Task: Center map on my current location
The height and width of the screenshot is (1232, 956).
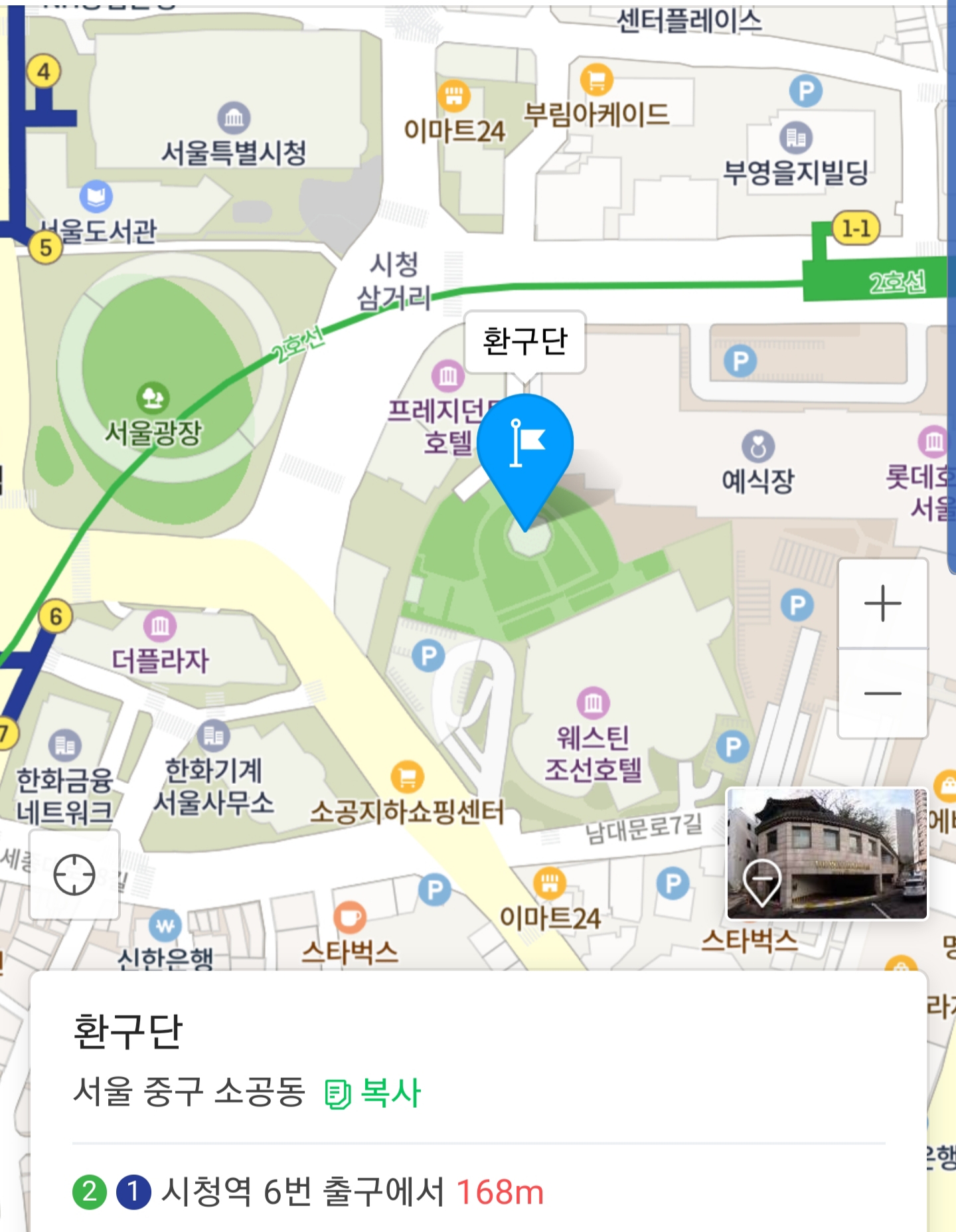Action: [x=74, y=874]
